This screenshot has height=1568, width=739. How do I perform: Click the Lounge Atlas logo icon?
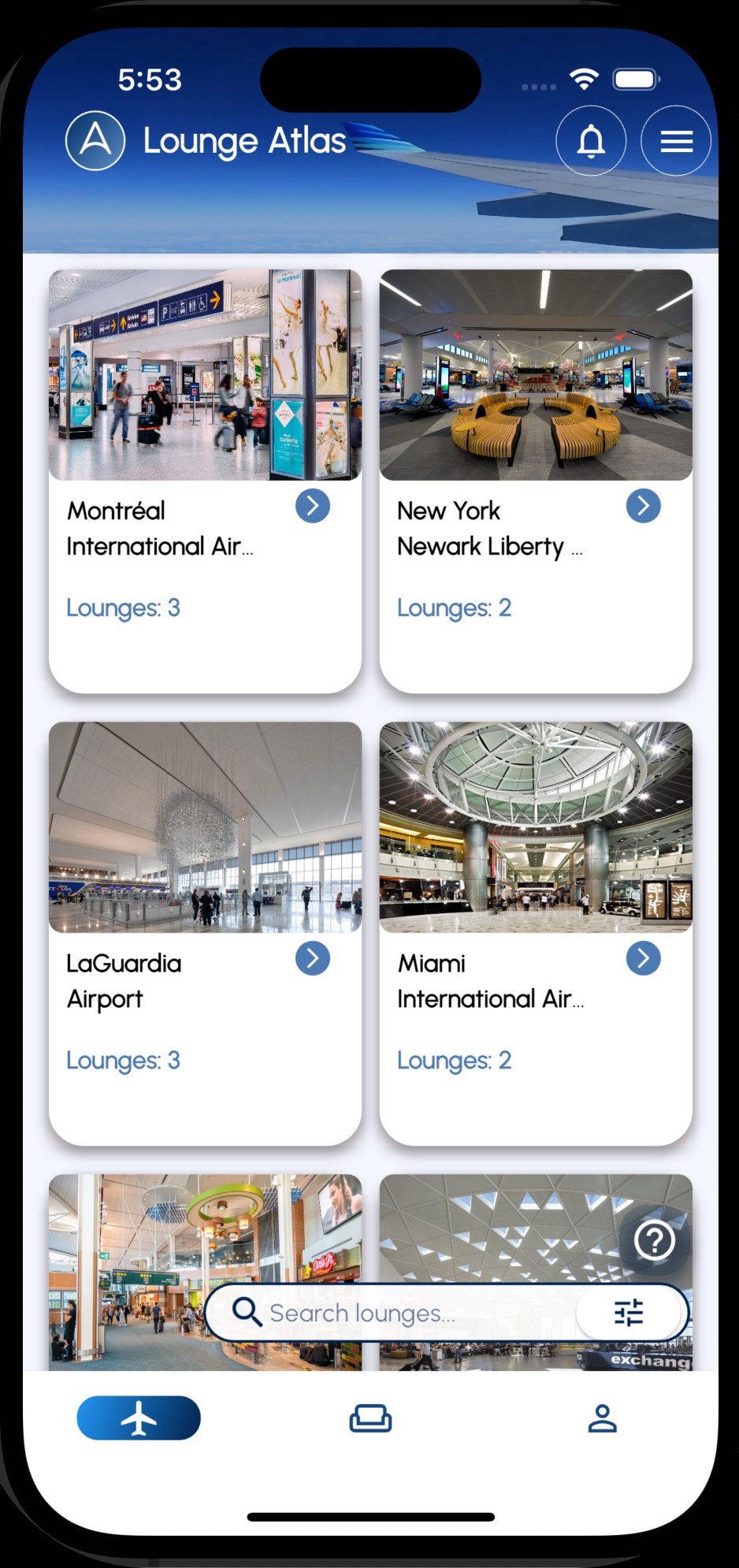coord(95,140)
